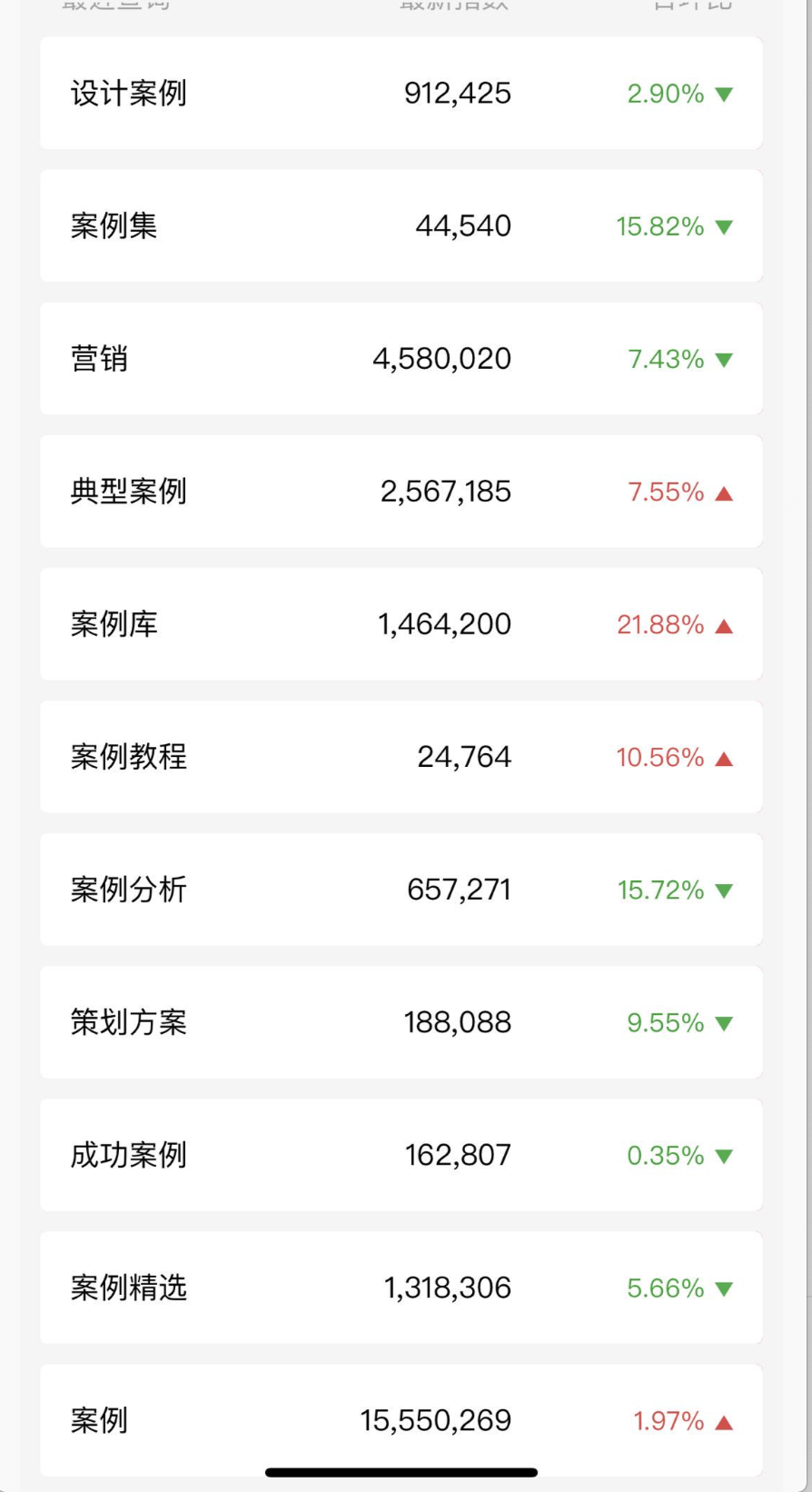Open the 案例集 keyword row
Screen dimensions: 812x1492
click(x=401, y=226)
